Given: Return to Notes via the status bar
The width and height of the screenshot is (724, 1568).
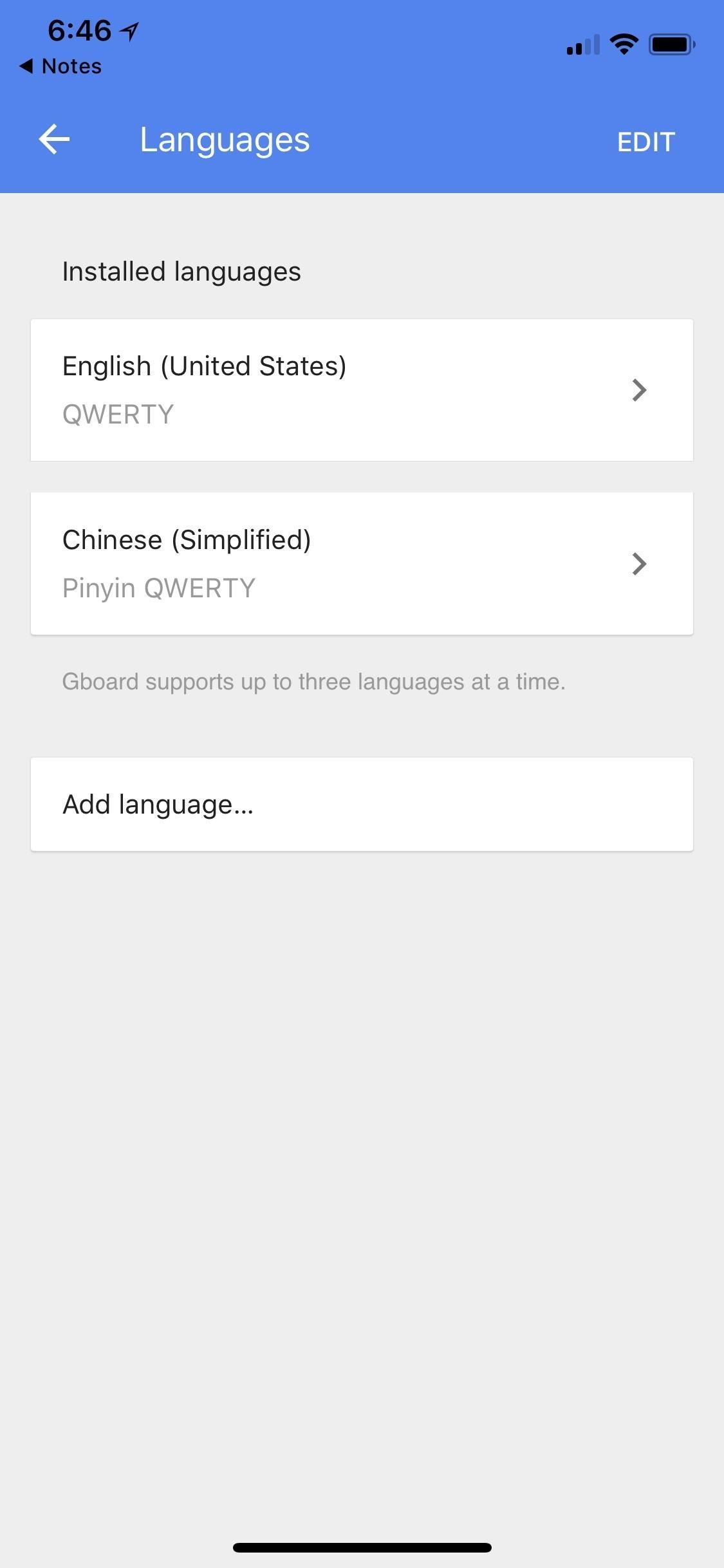Looking at the screenshot, I should click(x=61, y=66).
